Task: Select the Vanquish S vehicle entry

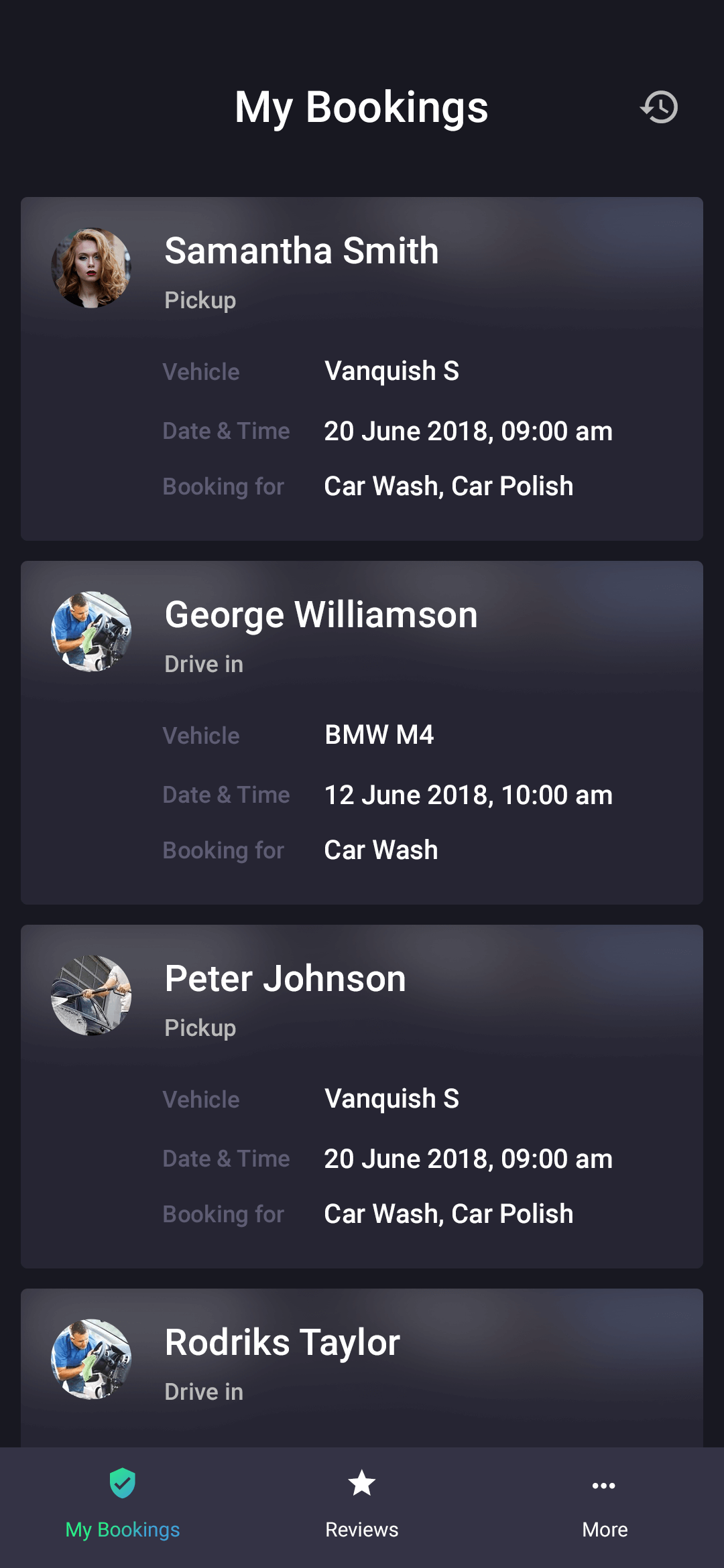Action: click(391, 371)
